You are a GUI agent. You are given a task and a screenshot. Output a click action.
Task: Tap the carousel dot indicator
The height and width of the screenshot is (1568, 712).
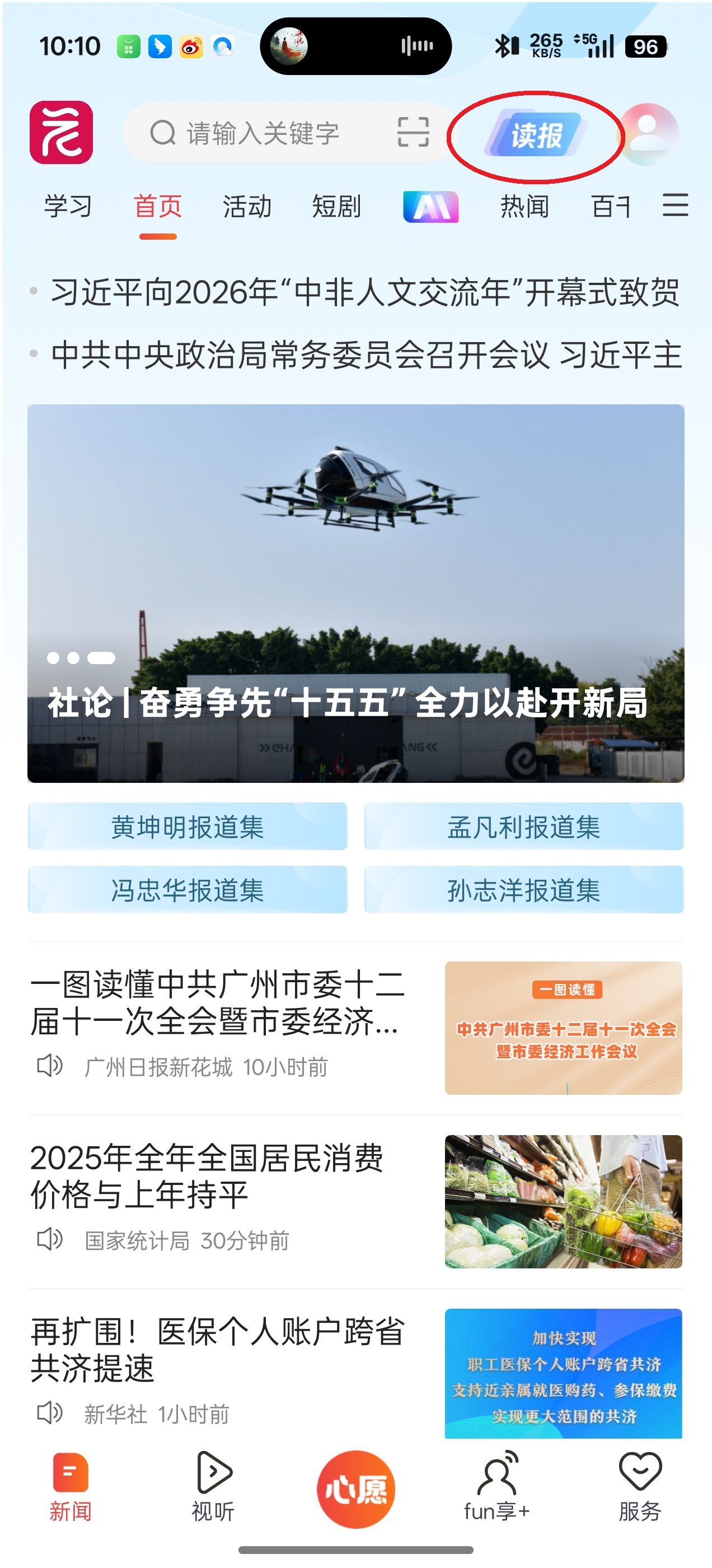(x=79, y=657)
